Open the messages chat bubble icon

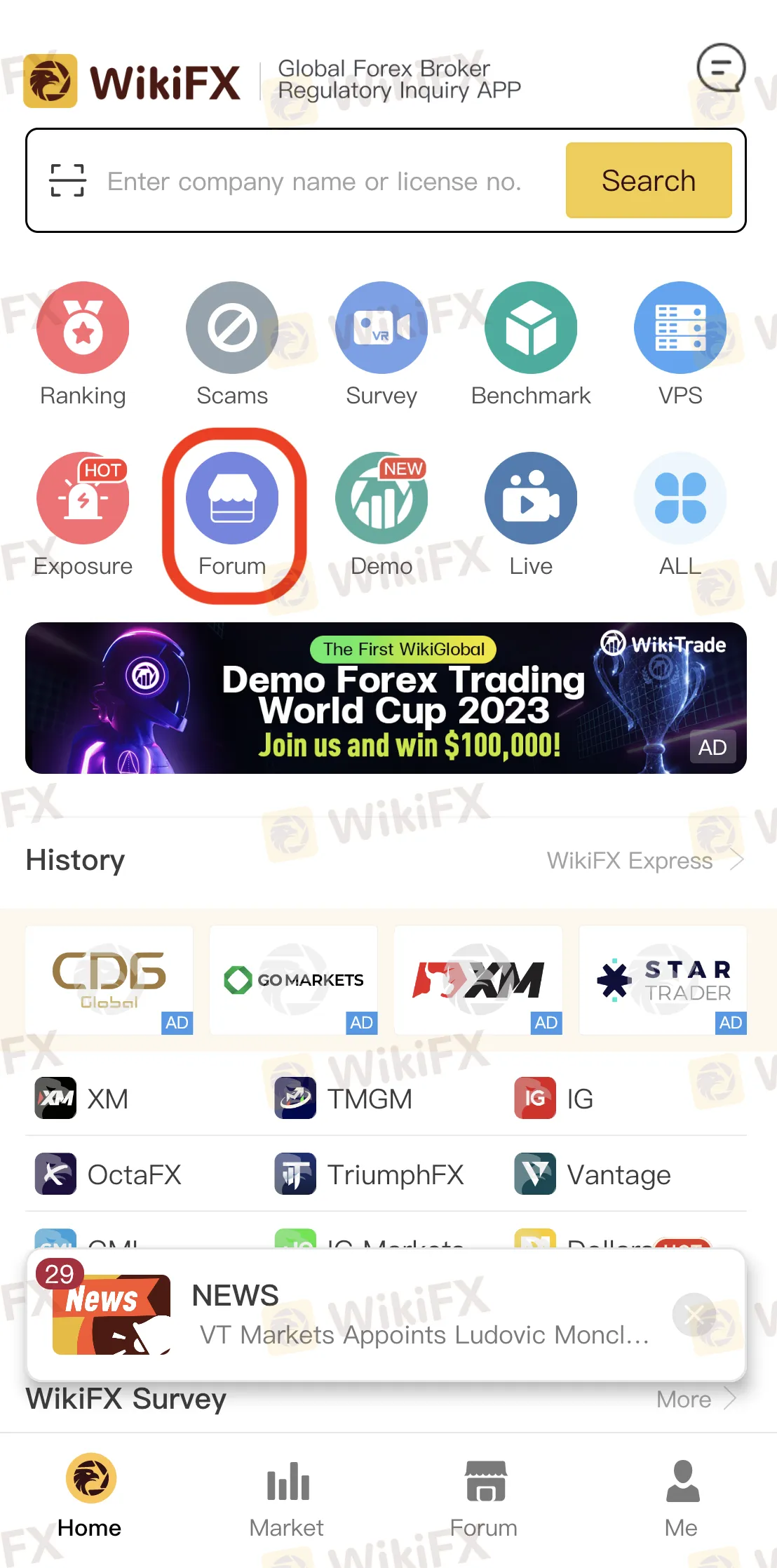[720, 68]
